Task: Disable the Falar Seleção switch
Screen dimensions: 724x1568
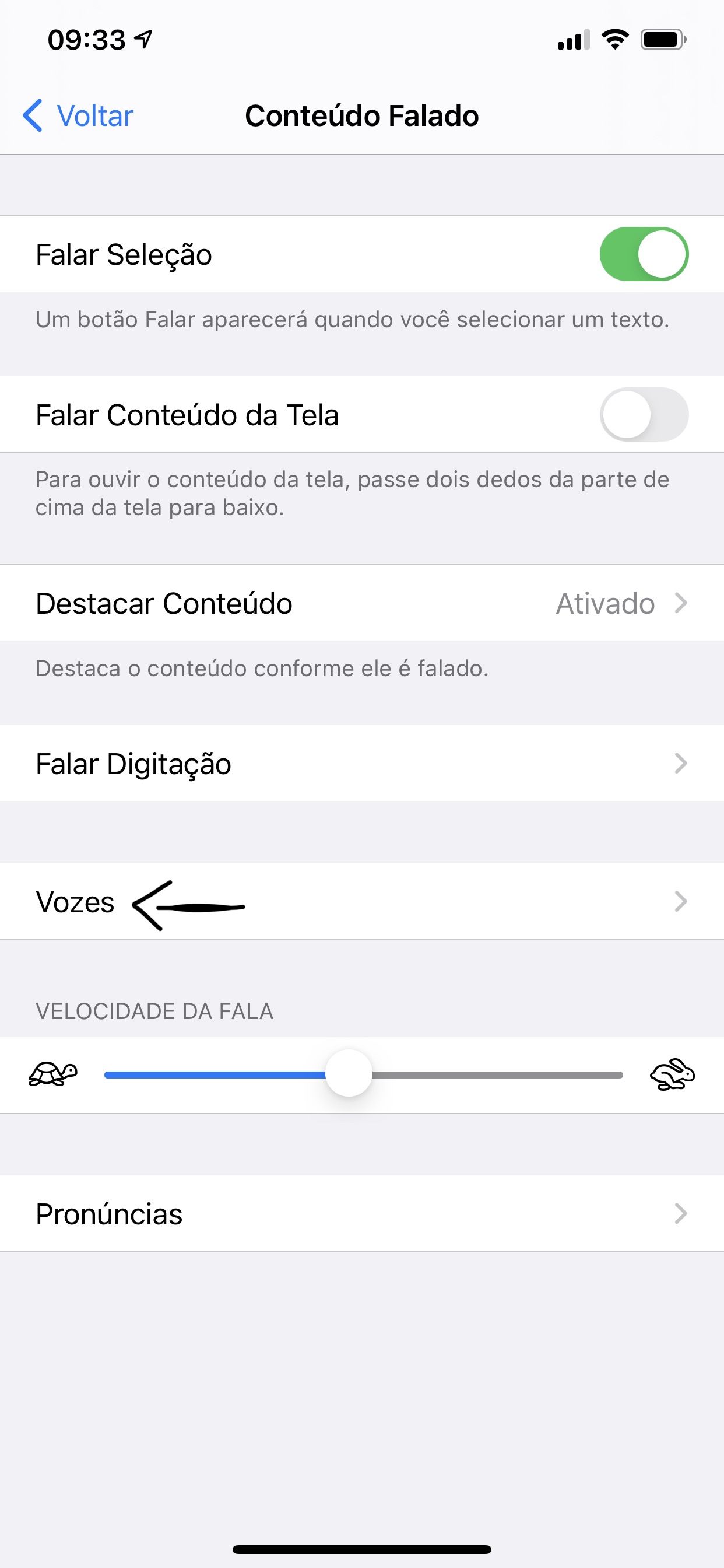Action: point(644,254)
